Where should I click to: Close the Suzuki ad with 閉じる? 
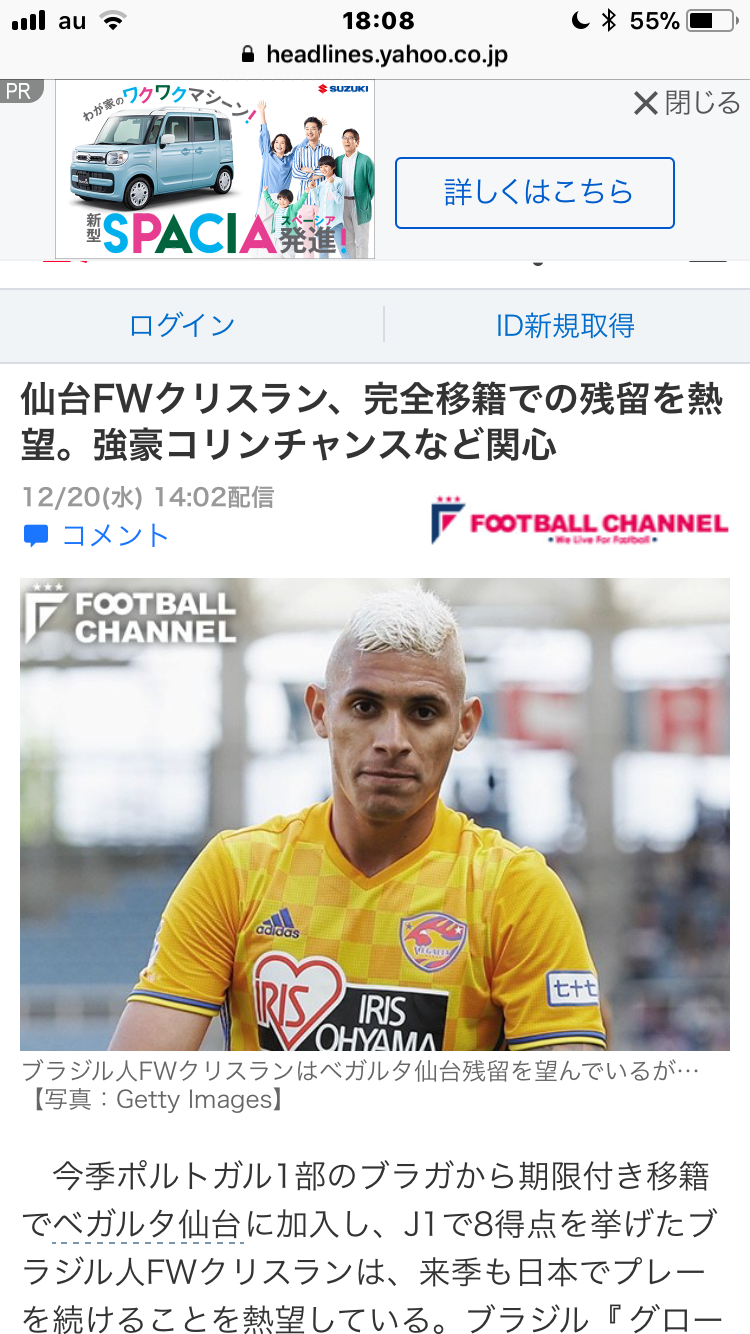click(687, 102)
